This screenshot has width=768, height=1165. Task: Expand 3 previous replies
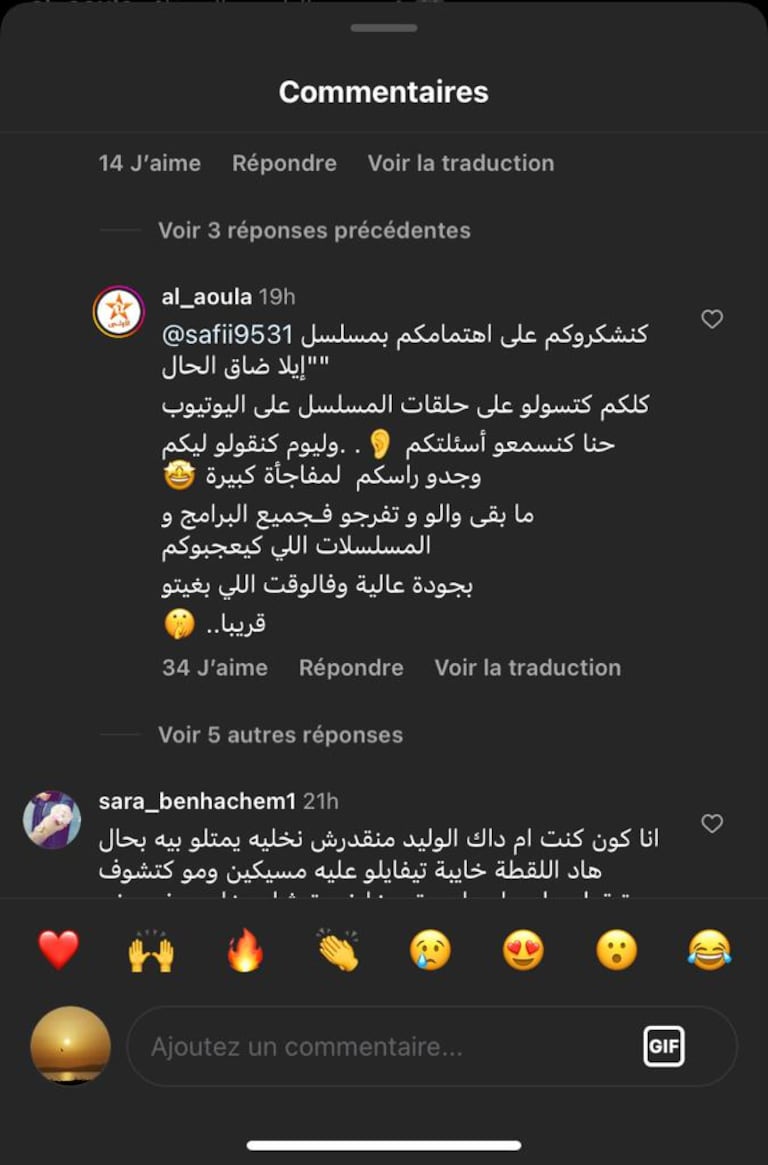tap(313, 230)
